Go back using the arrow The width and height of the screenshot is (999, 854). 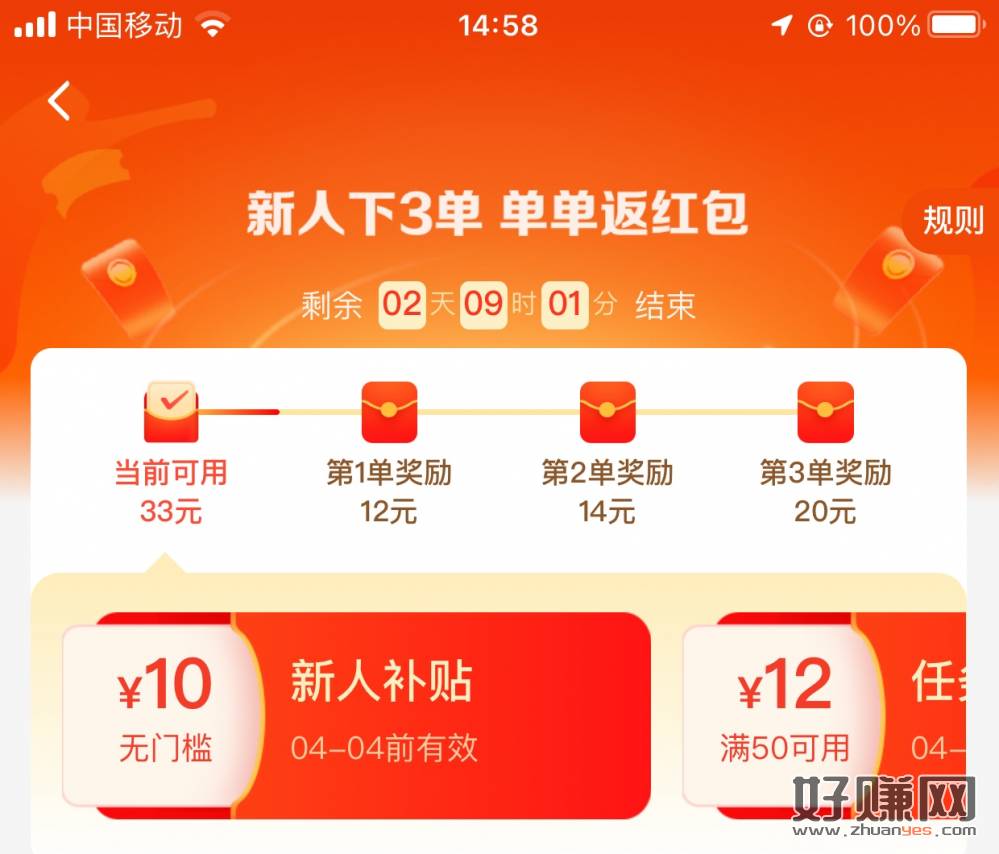[61, 101]
